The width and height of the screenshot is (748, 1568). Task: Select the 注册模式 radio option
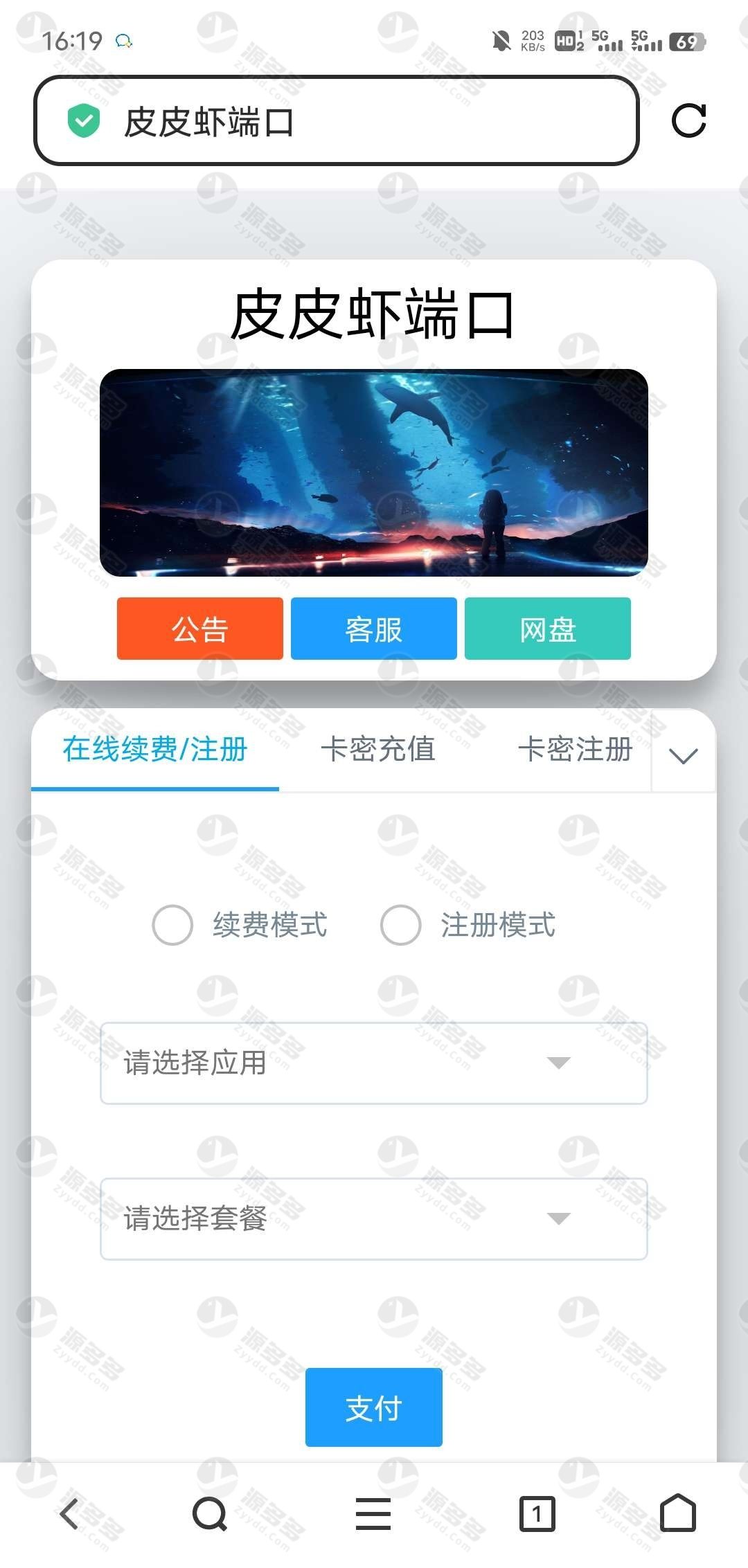(x=468, y=925)
